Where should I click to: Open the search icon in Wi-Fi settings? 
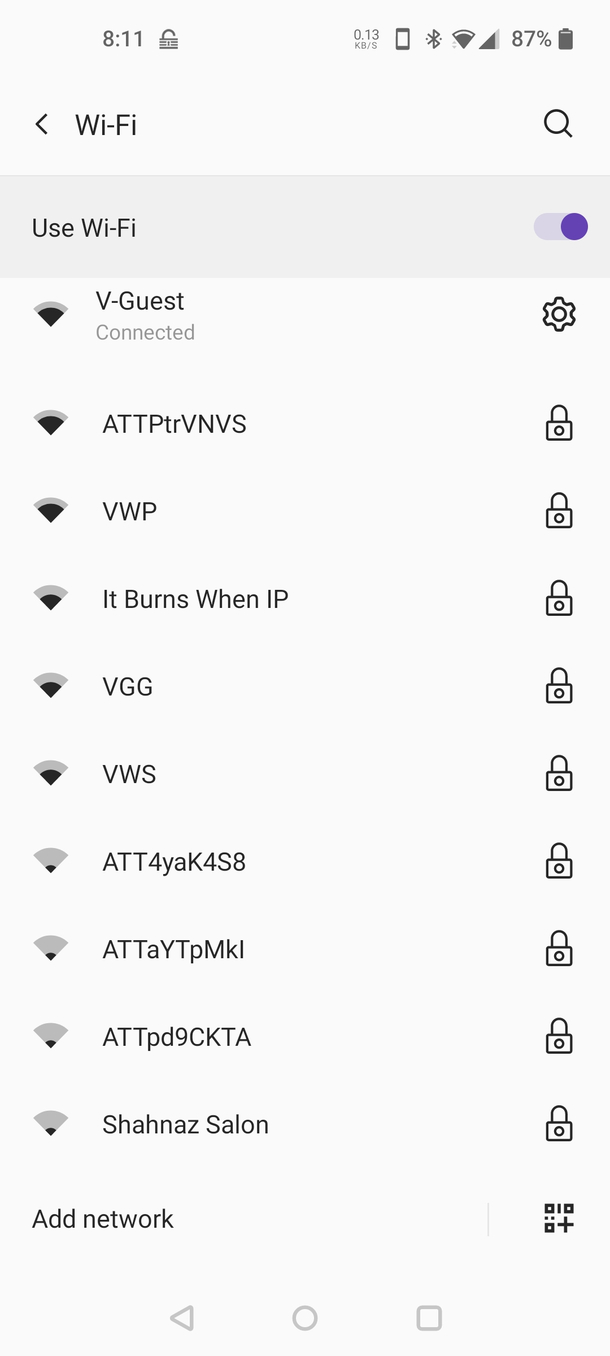(x=558, y=124)
